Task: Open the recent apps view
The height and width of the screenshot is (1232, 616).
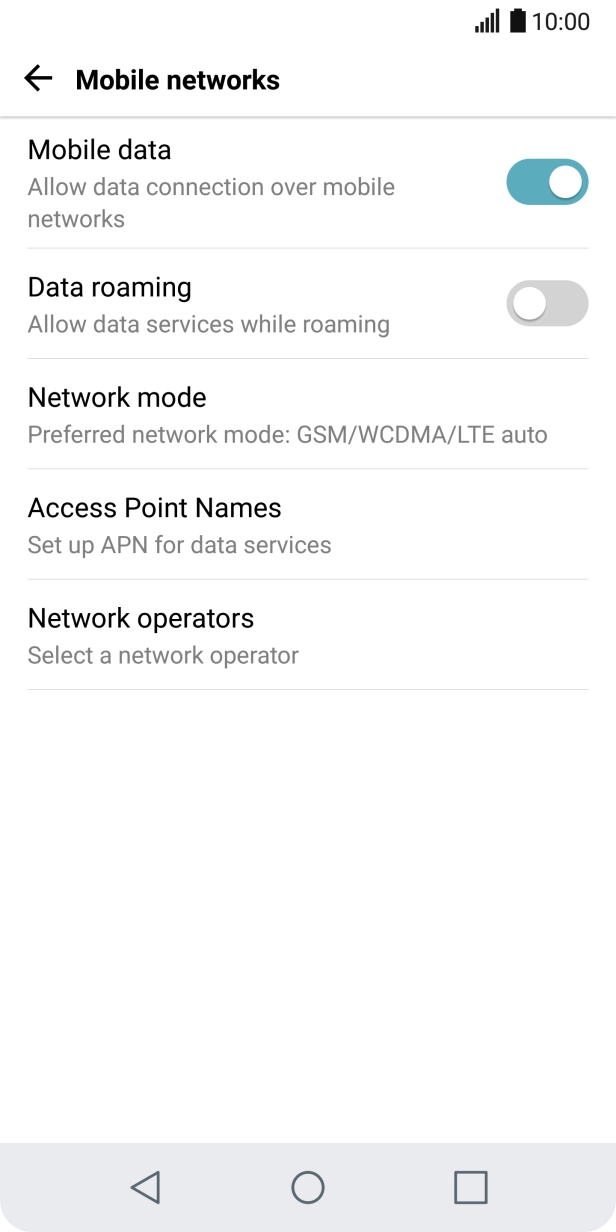Action: (471, 1187)
